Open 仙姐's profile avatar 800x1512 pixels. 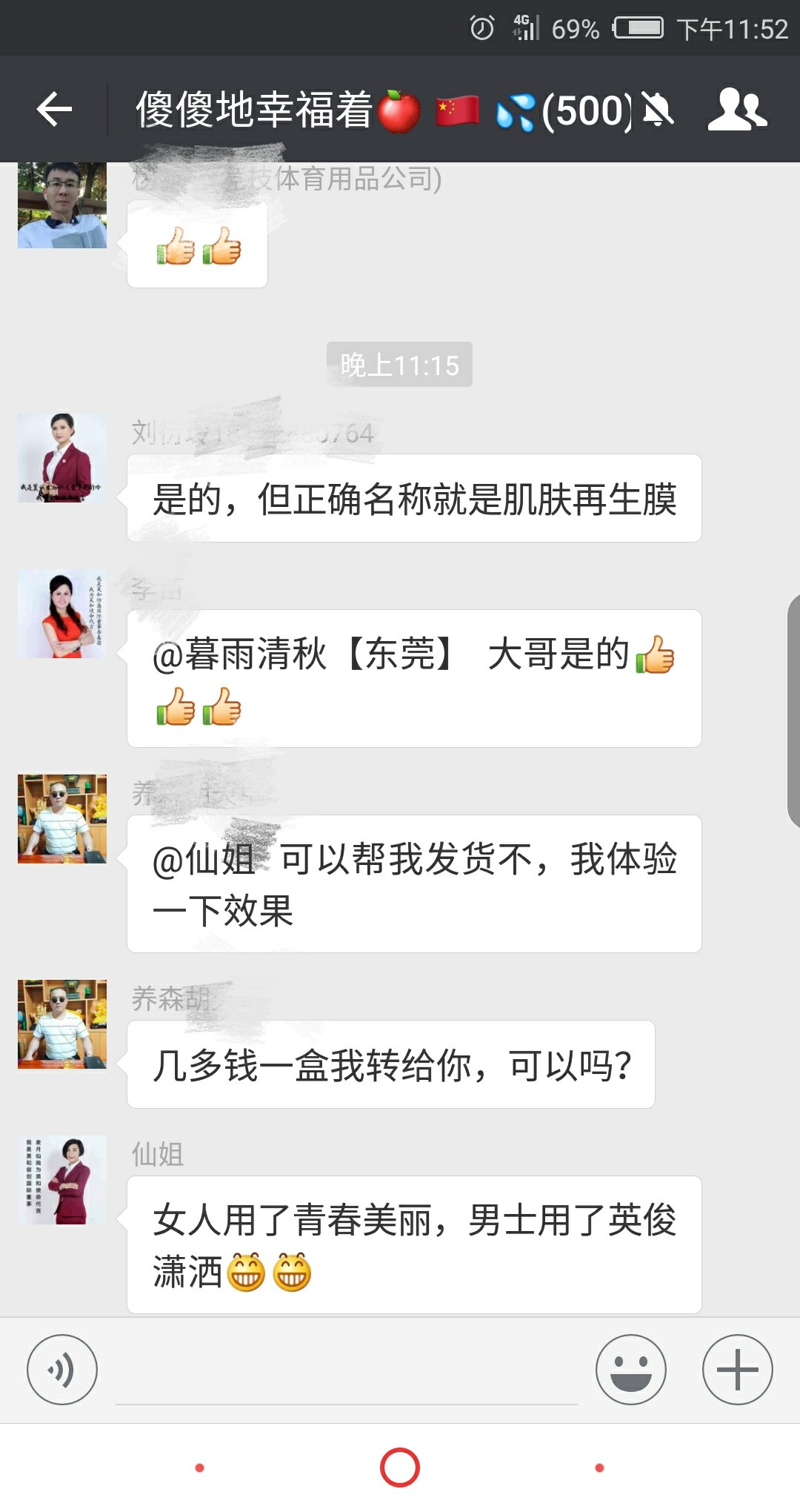tap(62, 1180)
